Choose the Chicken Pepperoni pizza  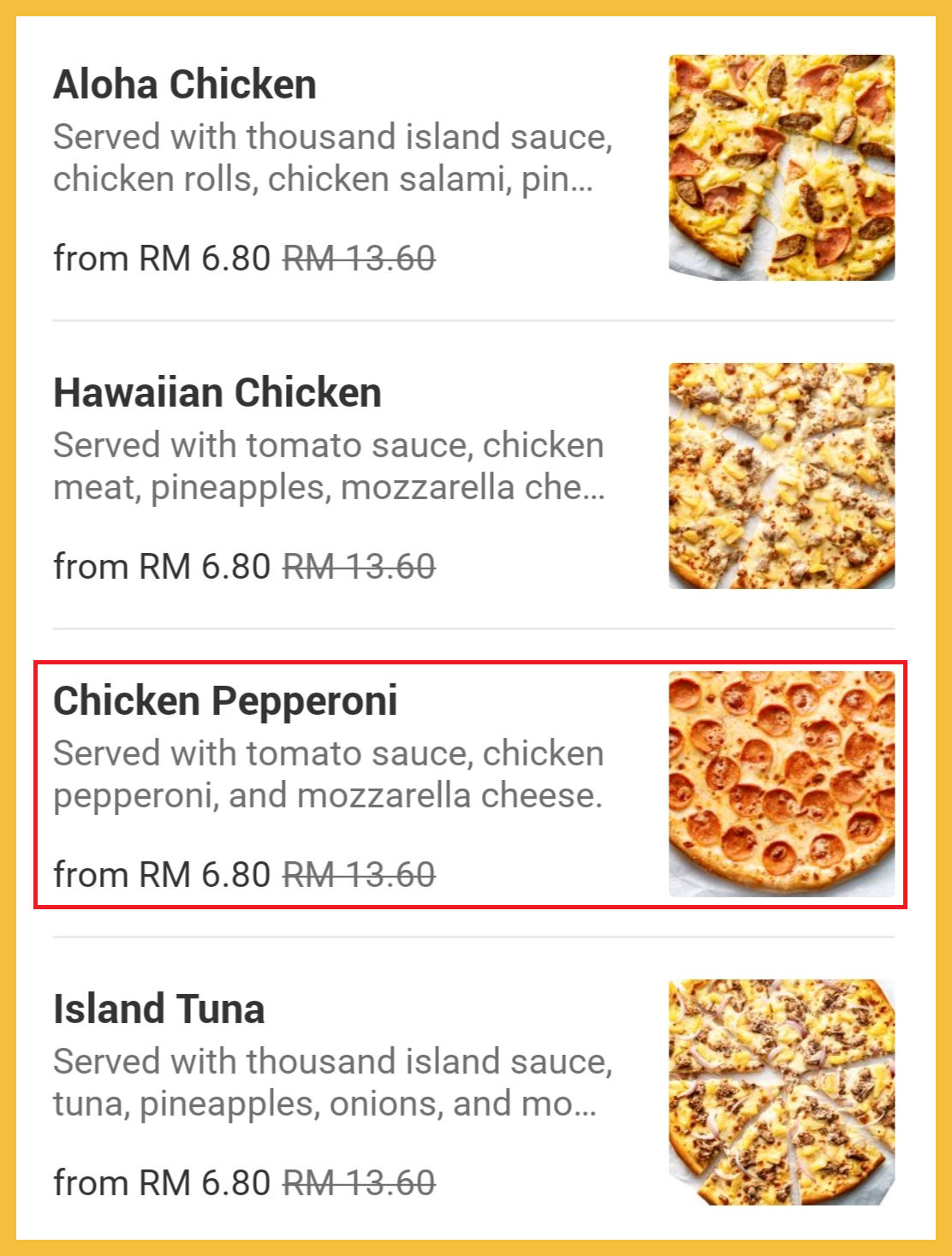click(x=225, y=701)
